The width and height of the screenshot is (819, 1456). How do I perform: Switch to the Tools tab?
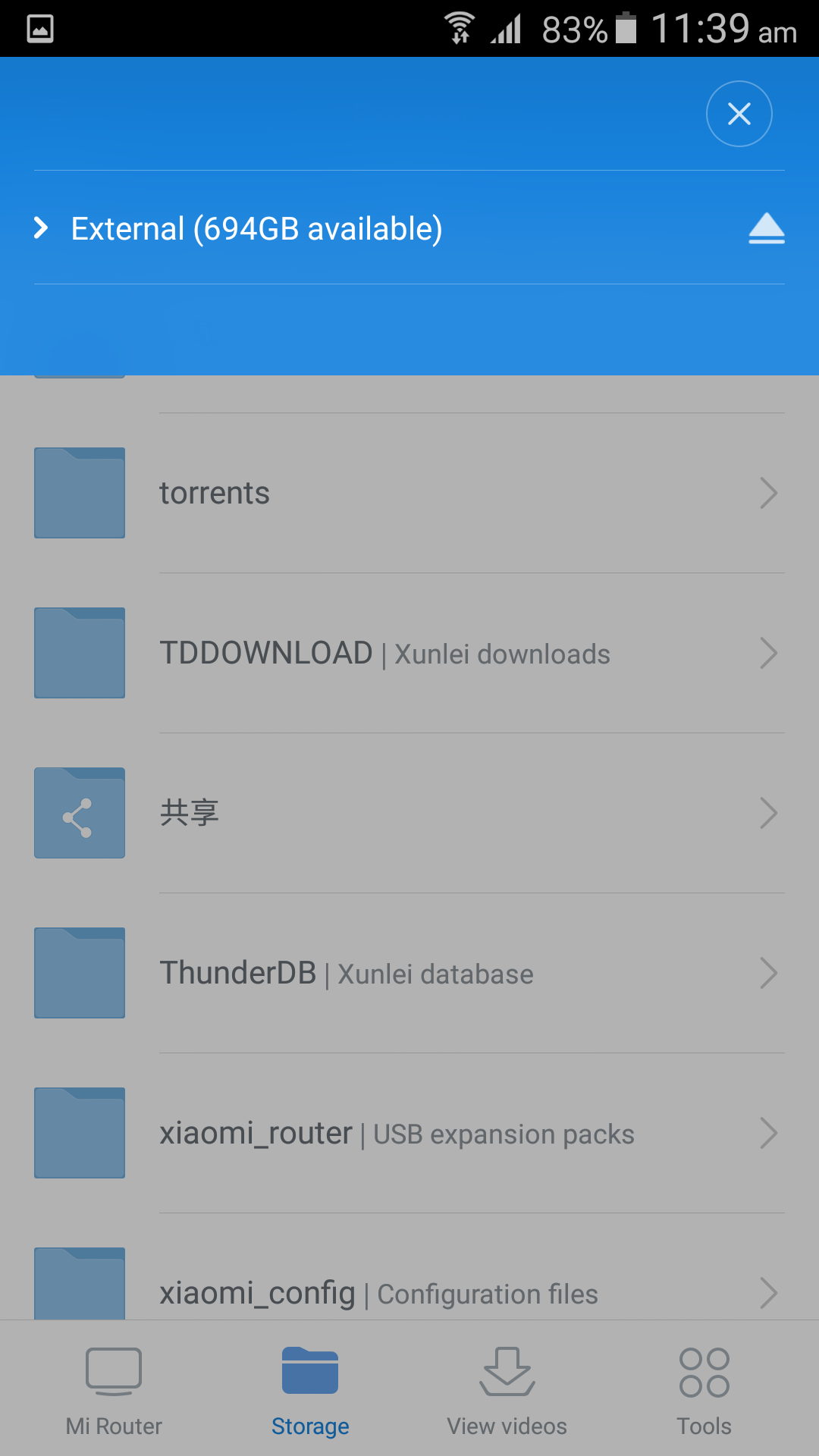click(x=704, y=1392)
